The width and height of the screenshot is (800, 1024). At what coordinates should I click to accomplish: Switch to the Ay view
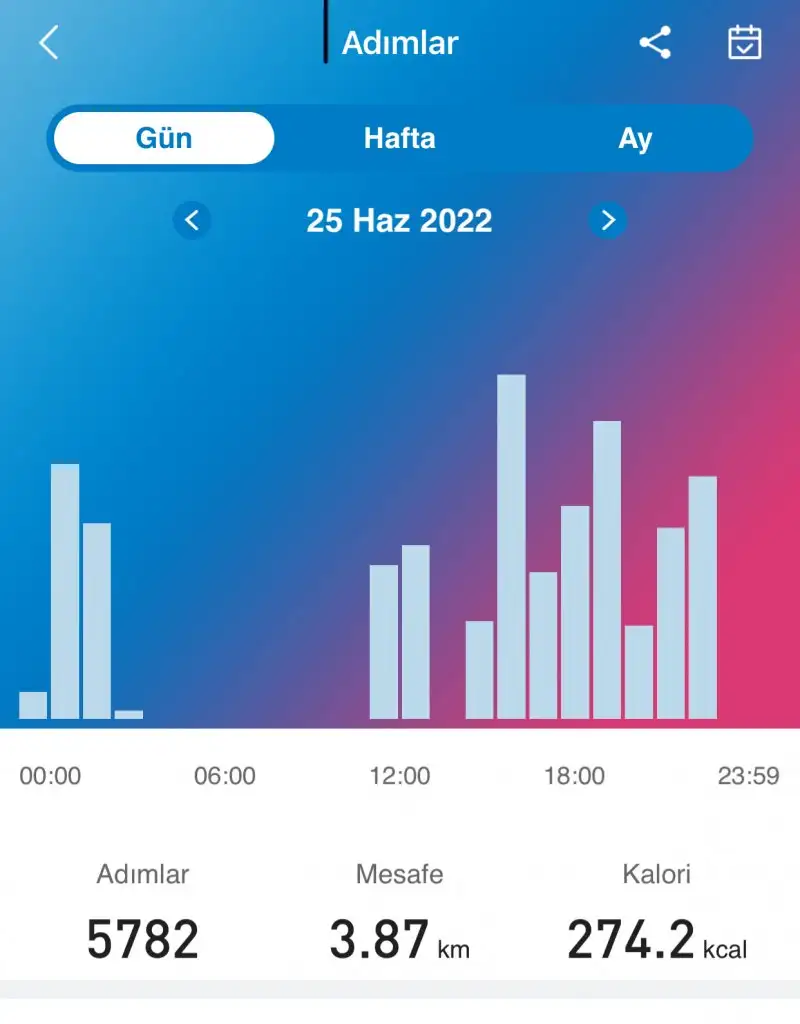click(635, 138)
